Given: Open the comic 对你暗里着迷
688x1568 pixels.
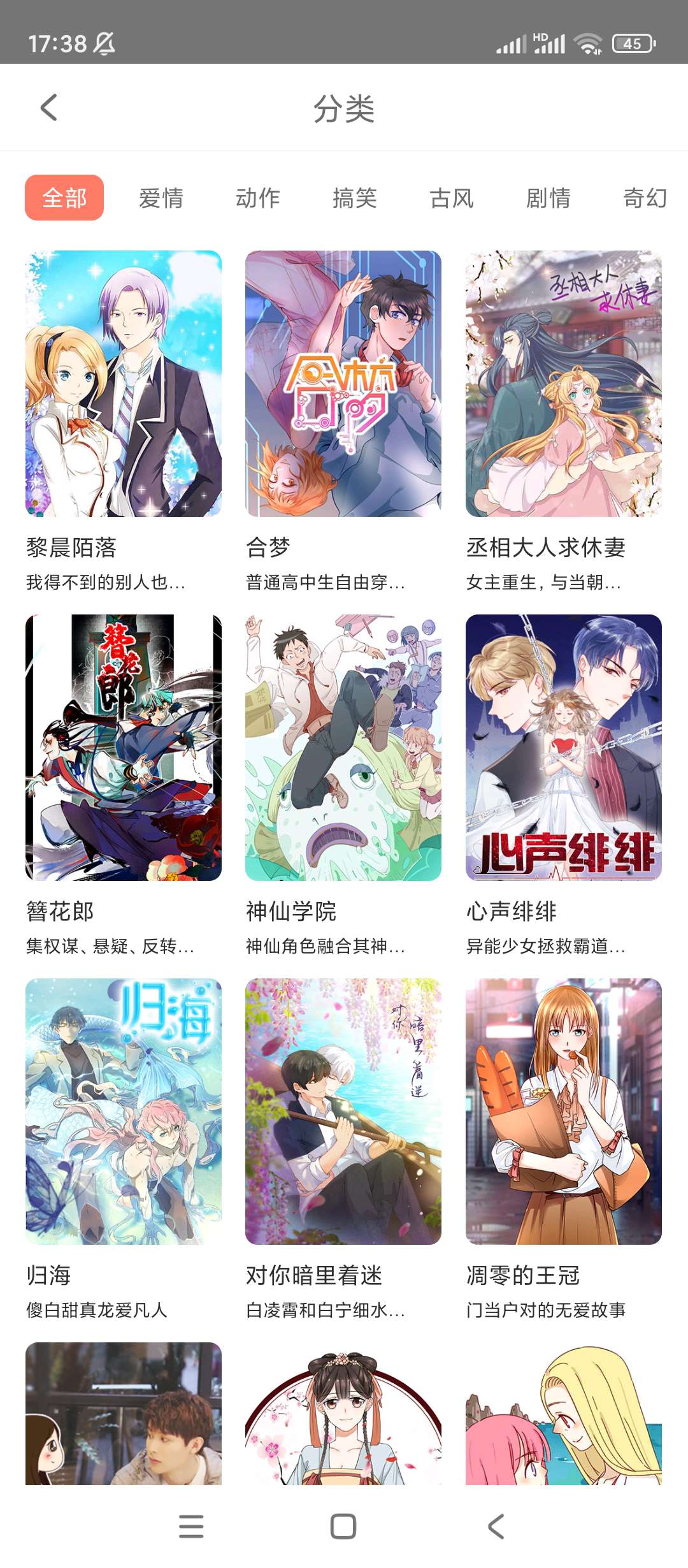Looking at the screenshot, I should click(343, 1112).
